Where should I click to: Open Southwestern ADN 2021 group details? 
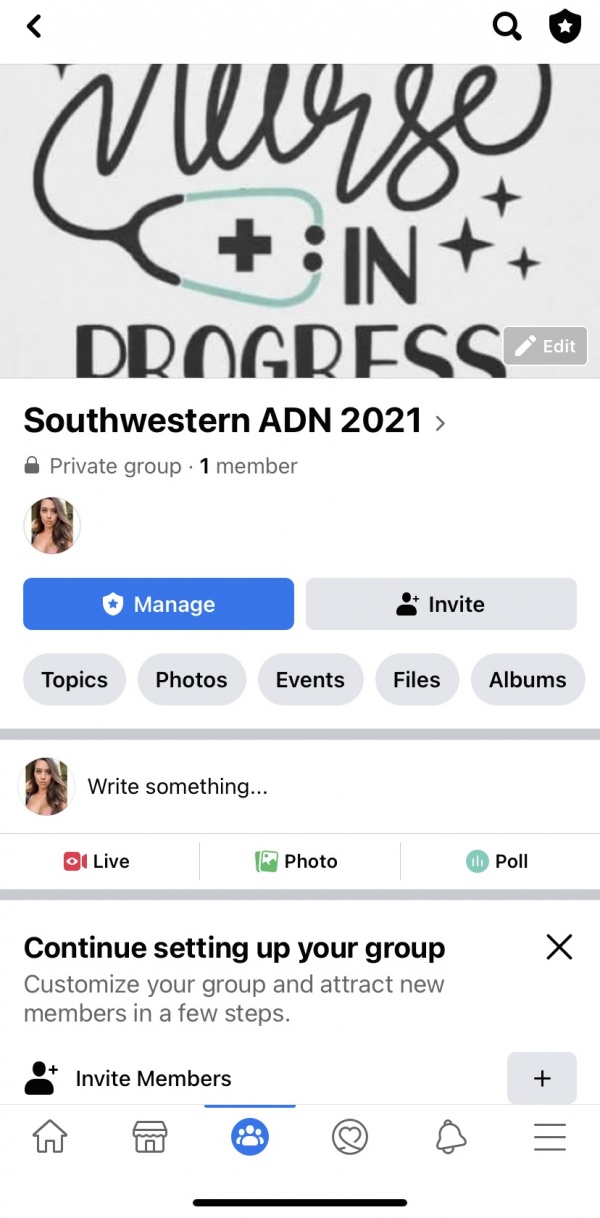[234, 421]
